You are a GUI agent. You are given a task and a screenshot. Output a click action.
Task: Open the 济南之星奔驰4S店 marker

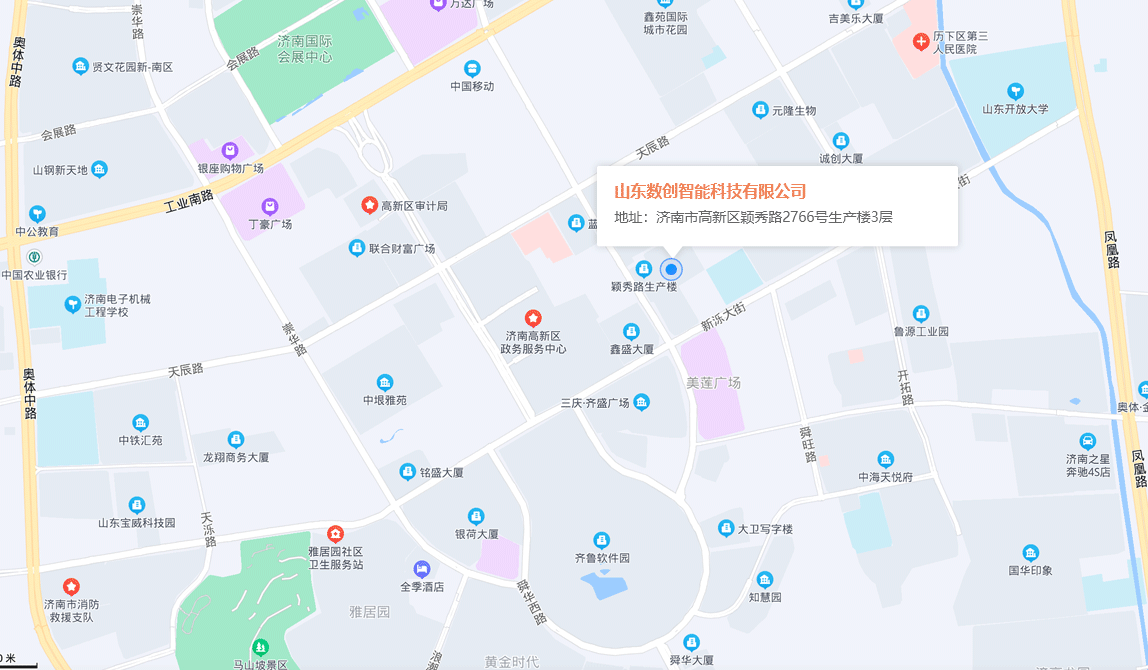pos(1087,441)
